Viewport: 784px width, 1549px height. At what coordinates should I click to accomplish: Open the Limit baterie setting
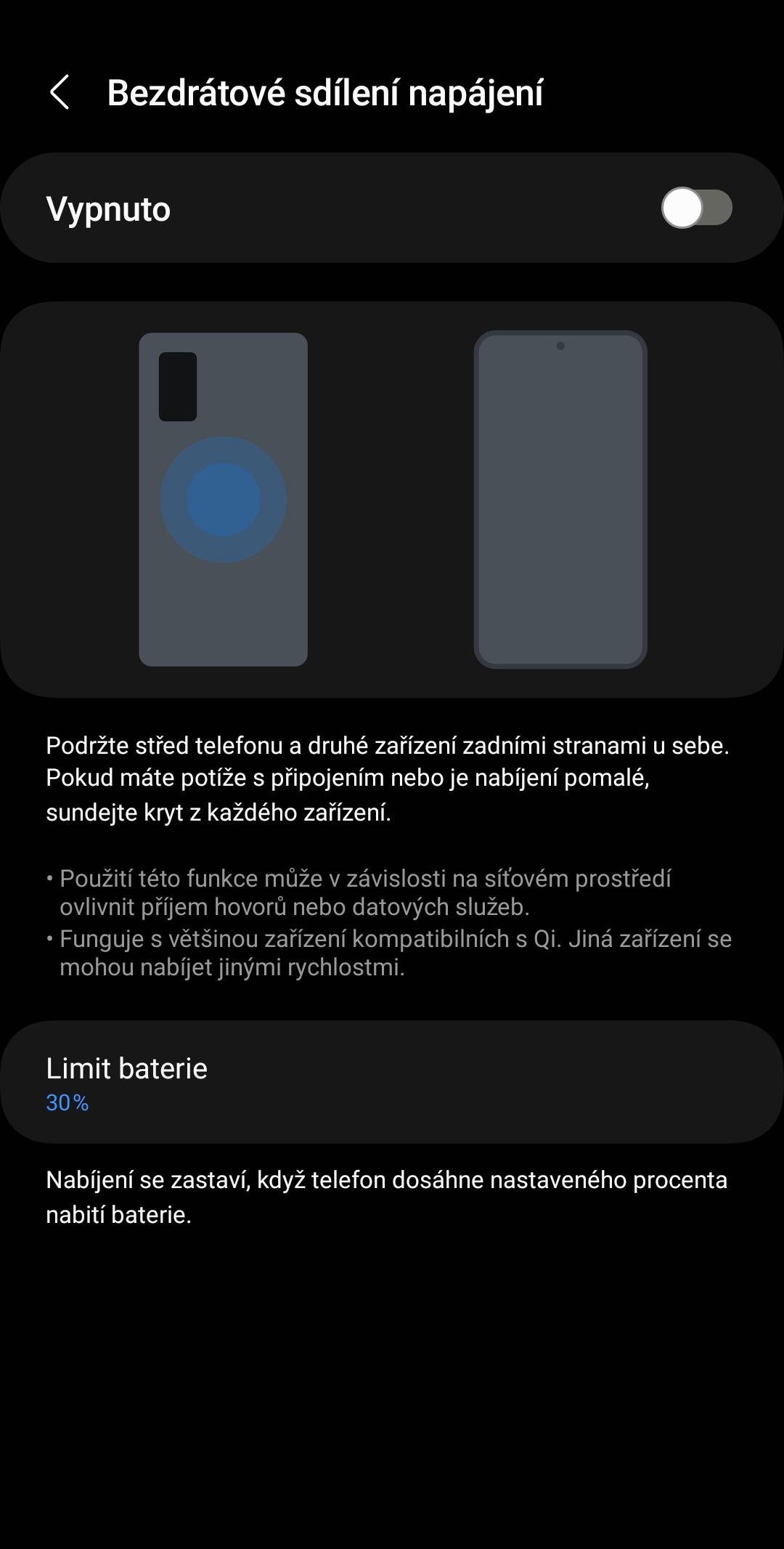pos(392,1082)
